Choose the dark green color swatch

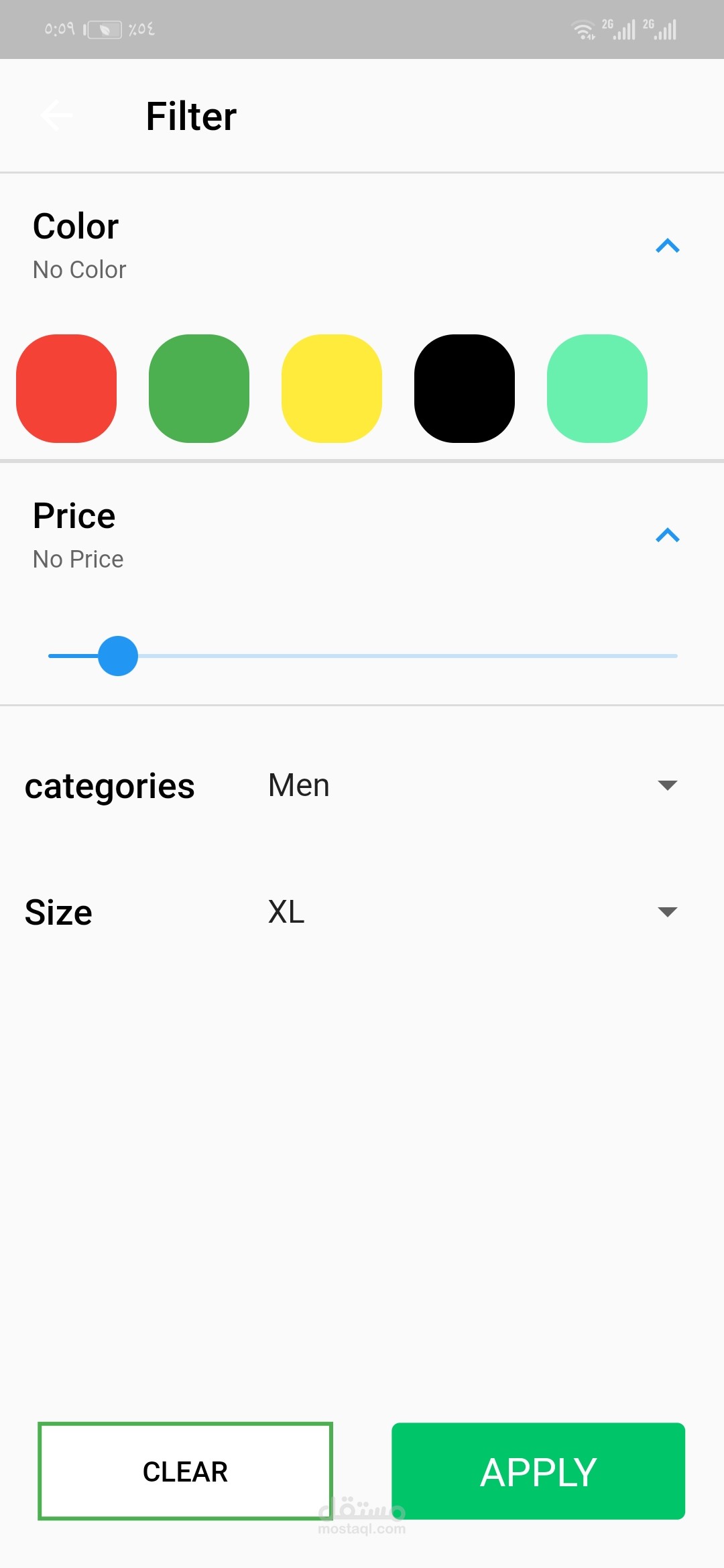(x=199, y=389)
